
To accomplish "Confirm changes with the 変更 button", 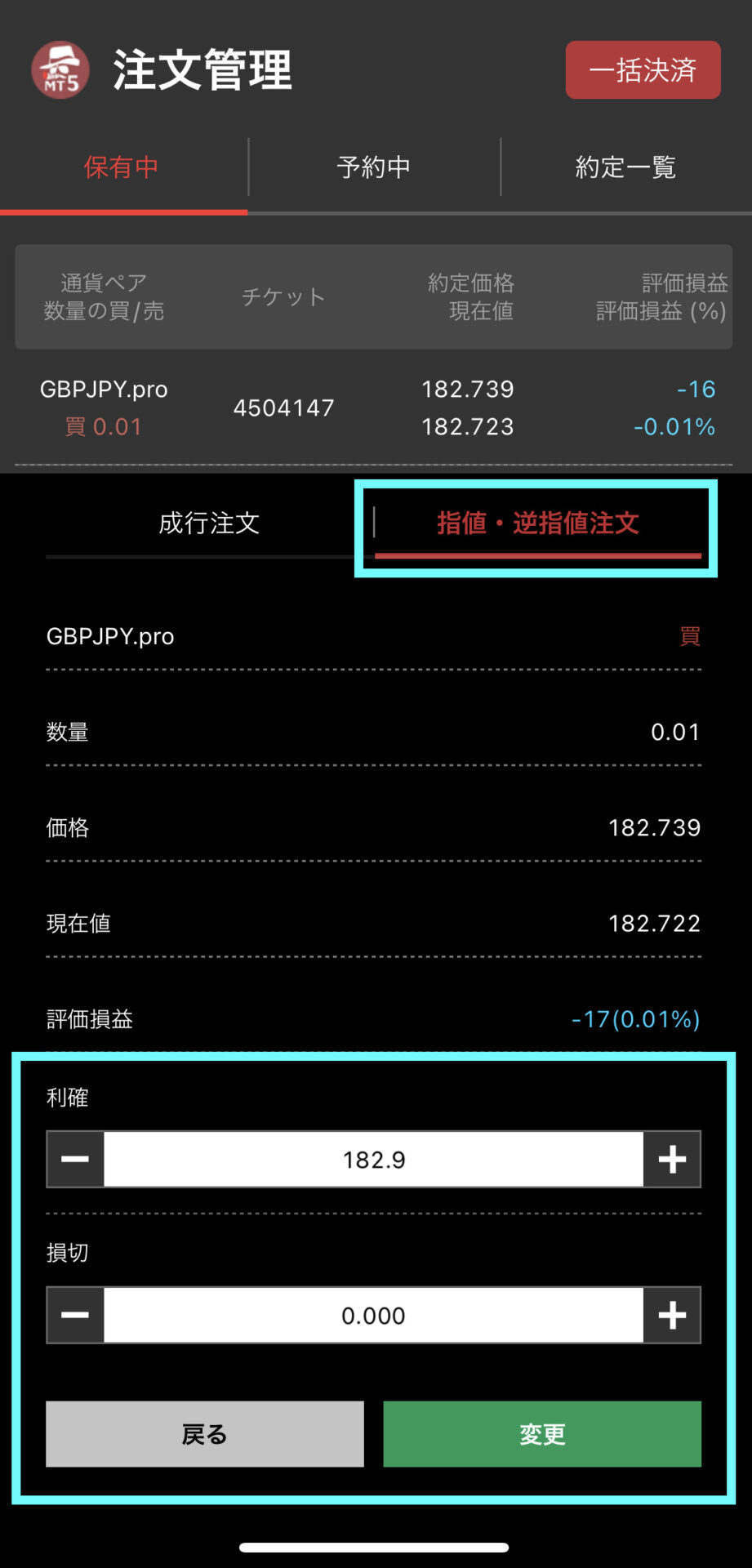I will pyautogui.click(x=542, y=1434).
